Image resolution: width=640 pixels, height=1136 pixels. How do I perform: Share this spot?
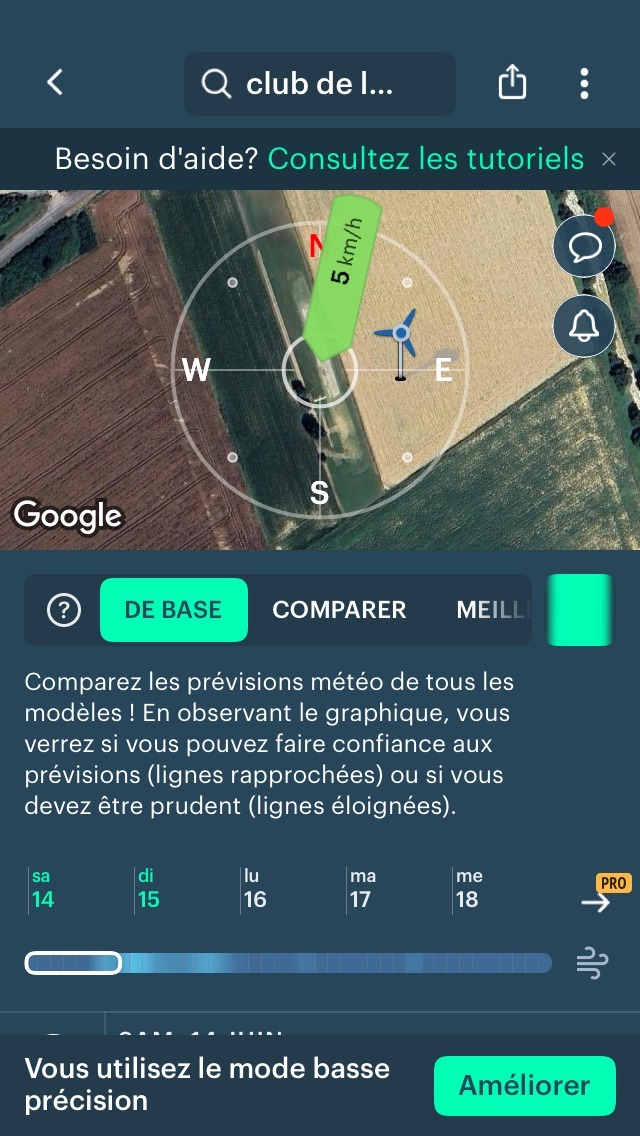pos(512,83)
